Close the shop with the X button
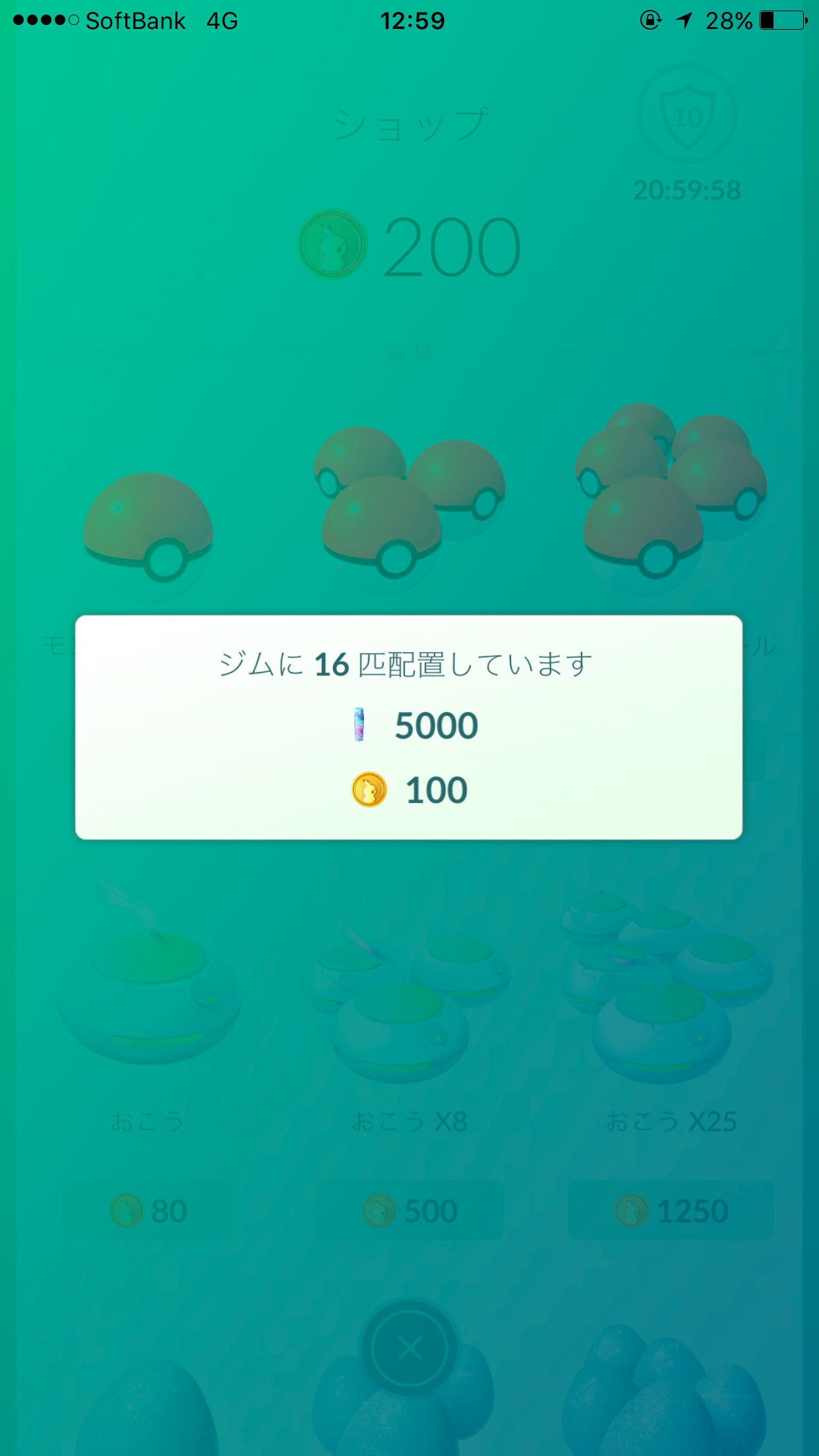 click(409, 1349)
